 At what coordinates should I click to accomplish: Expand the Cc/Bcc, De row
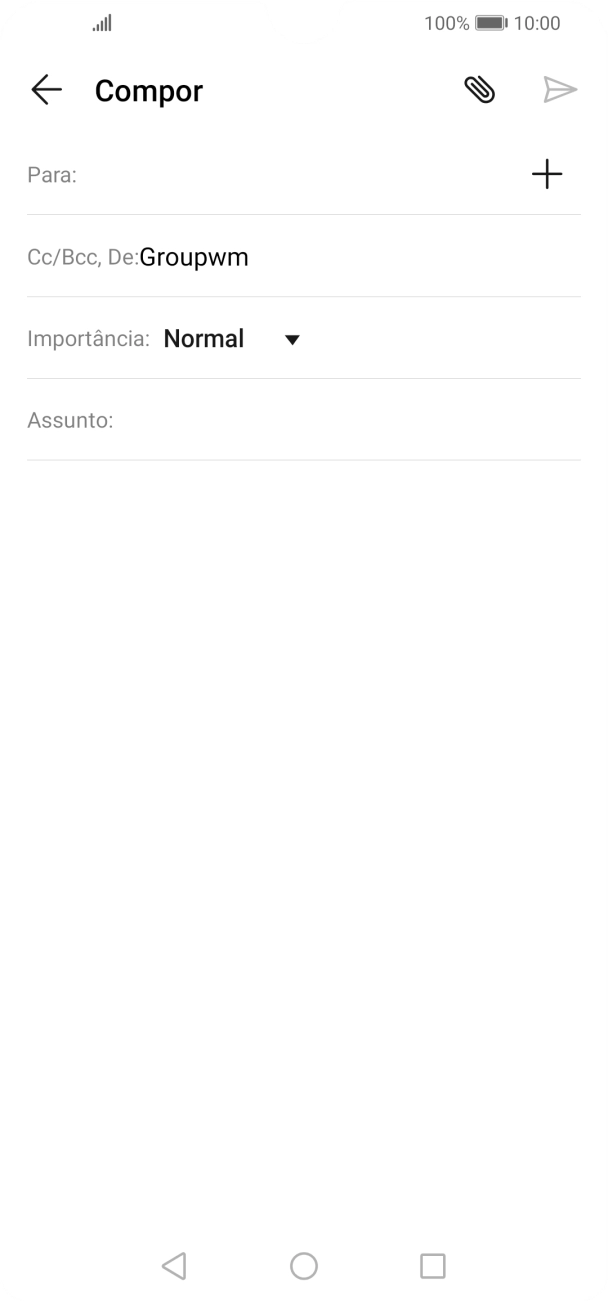304,257
